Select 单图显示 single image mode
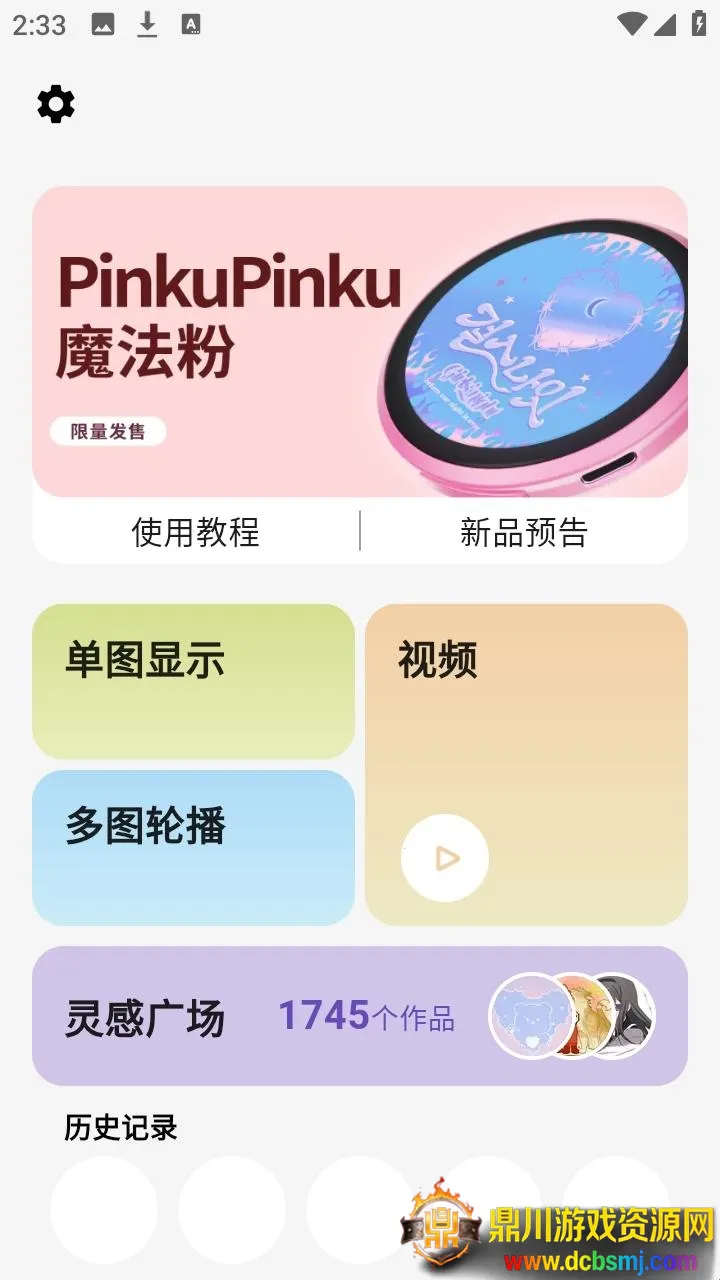This screenshot has width=720, height=1280. (x=193, y=681)
